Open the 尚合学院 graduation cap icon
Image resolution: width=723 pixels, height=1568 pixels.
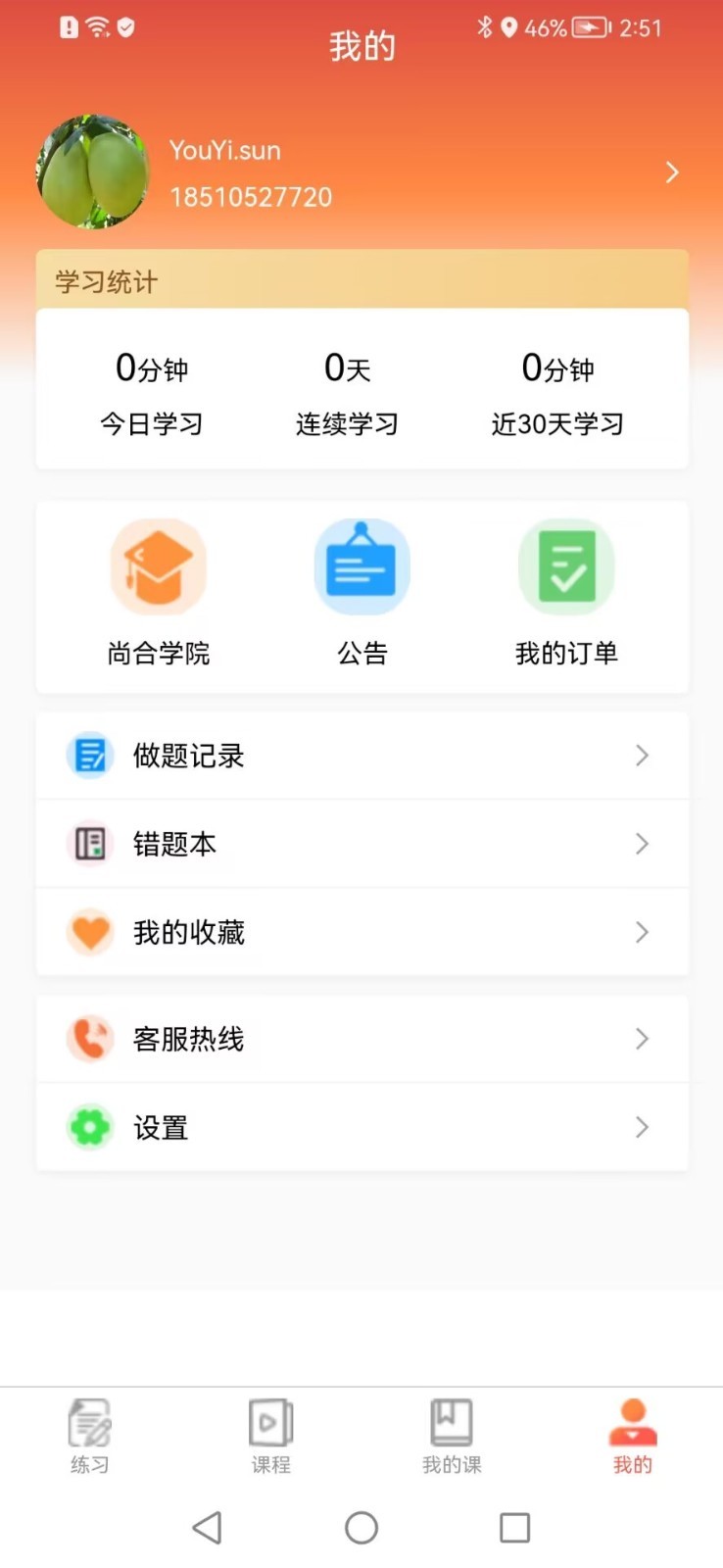tap(158, 566)
